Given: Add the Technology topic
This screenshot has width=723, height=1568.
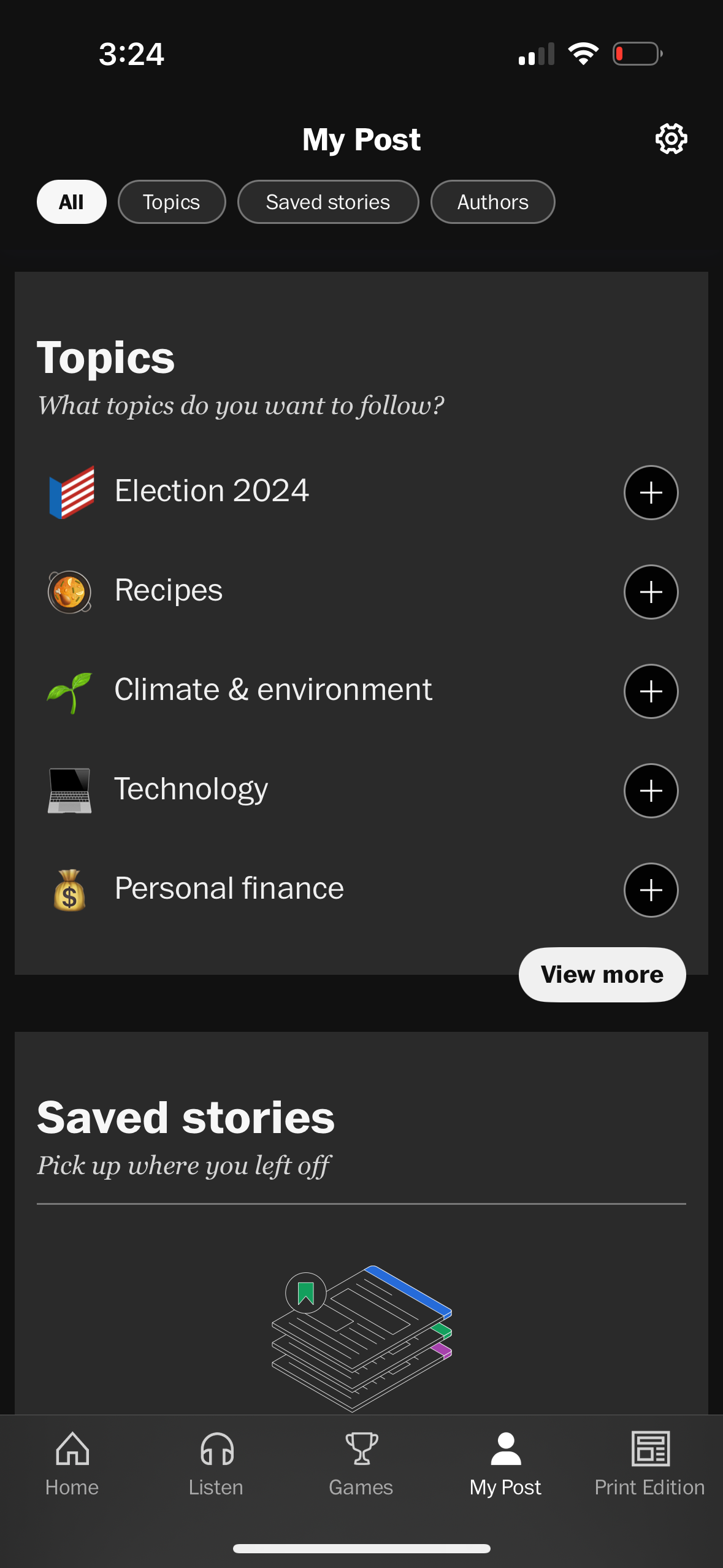Looking at the screenshot, I should click(651, 791).
